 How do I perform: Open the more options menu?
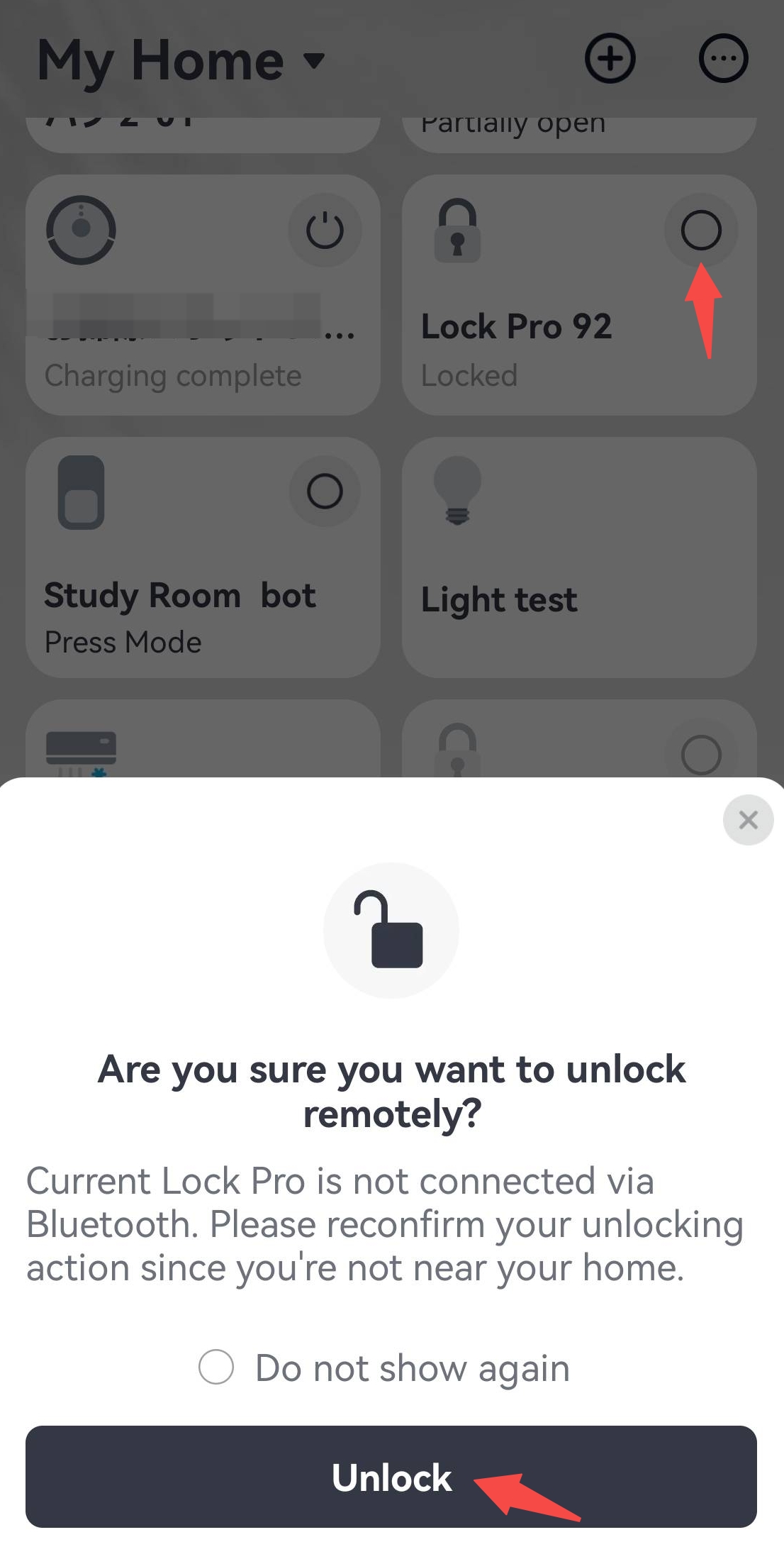(723, 58)
